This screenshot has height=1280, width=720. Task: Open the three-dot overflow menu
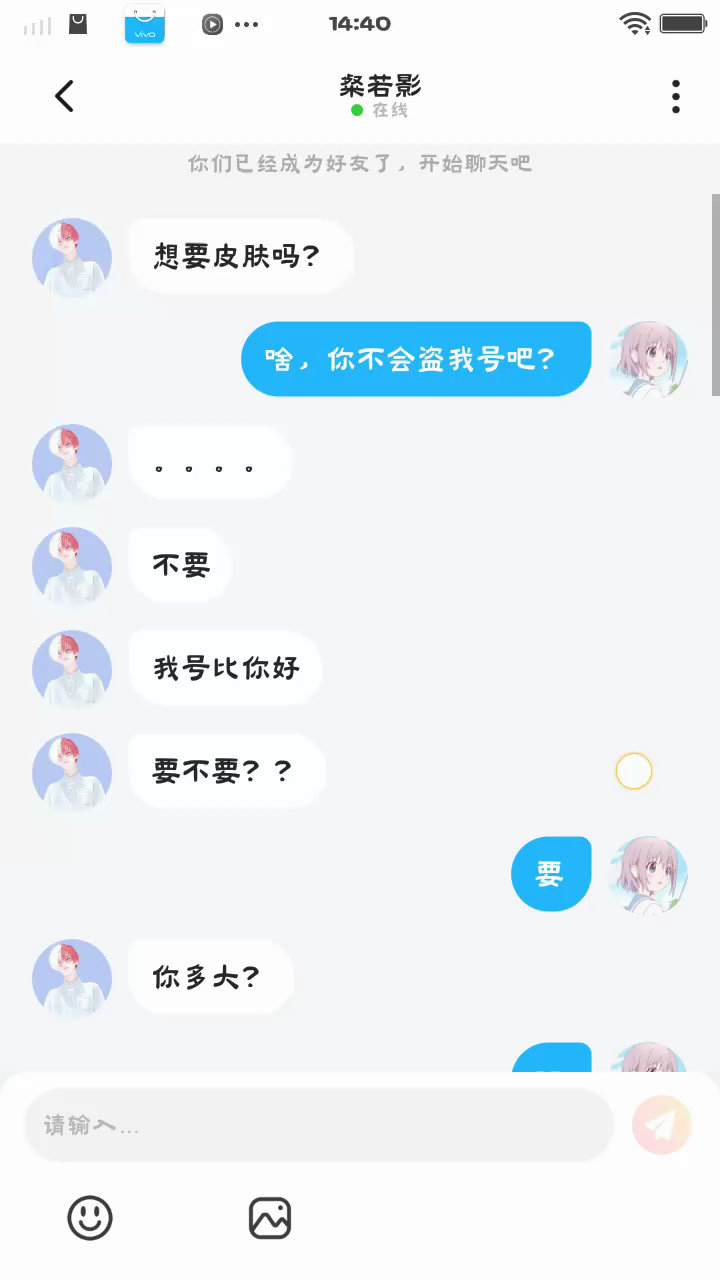pyautogui.click(x=676, y=96)
